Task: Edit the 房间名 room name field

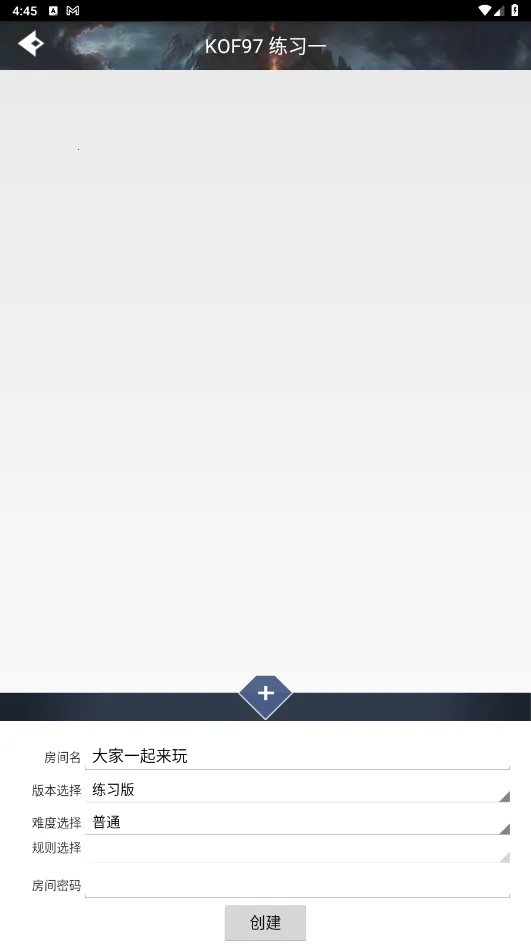Action: click(297, 756)
